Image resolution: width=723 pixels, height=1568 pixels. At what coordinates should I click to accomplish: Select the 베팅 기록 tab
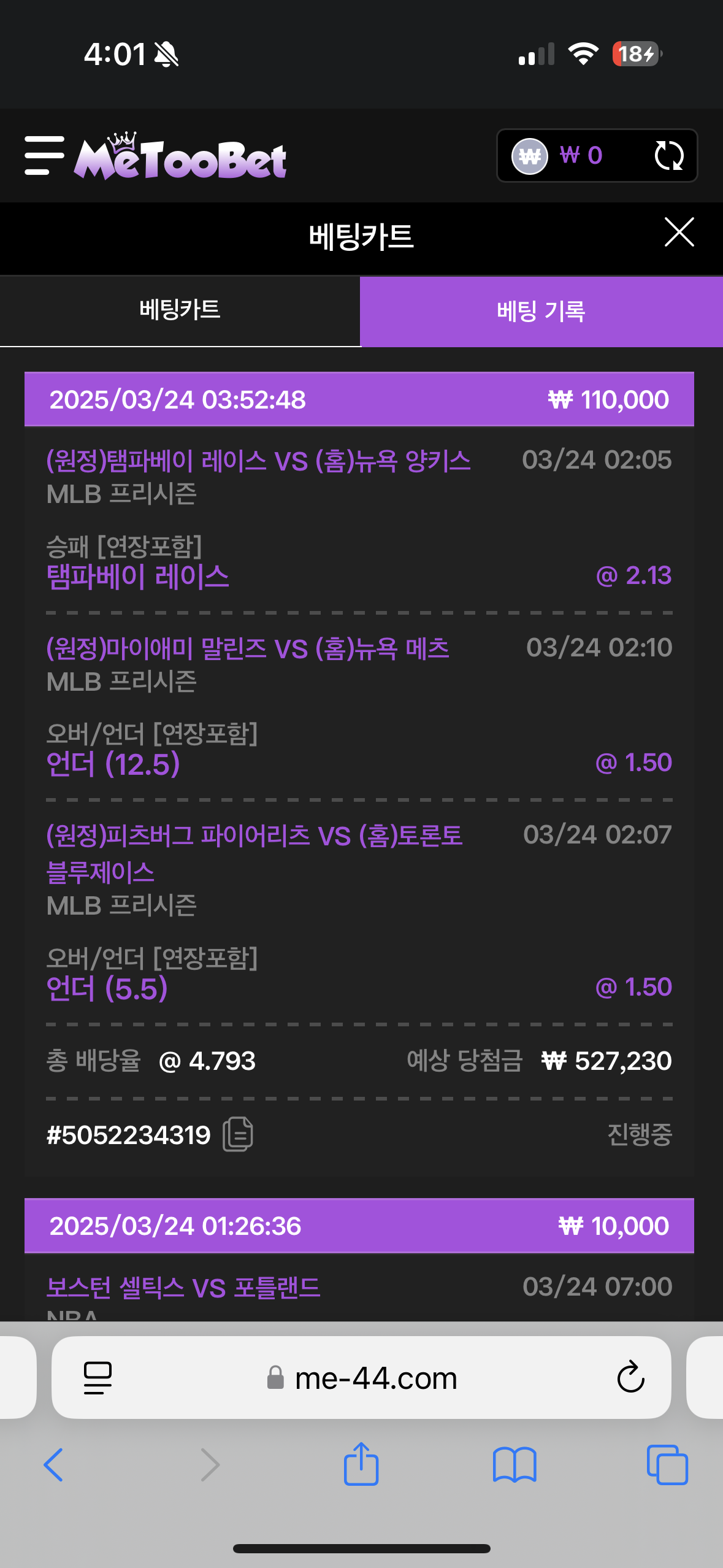click(541, 311)
